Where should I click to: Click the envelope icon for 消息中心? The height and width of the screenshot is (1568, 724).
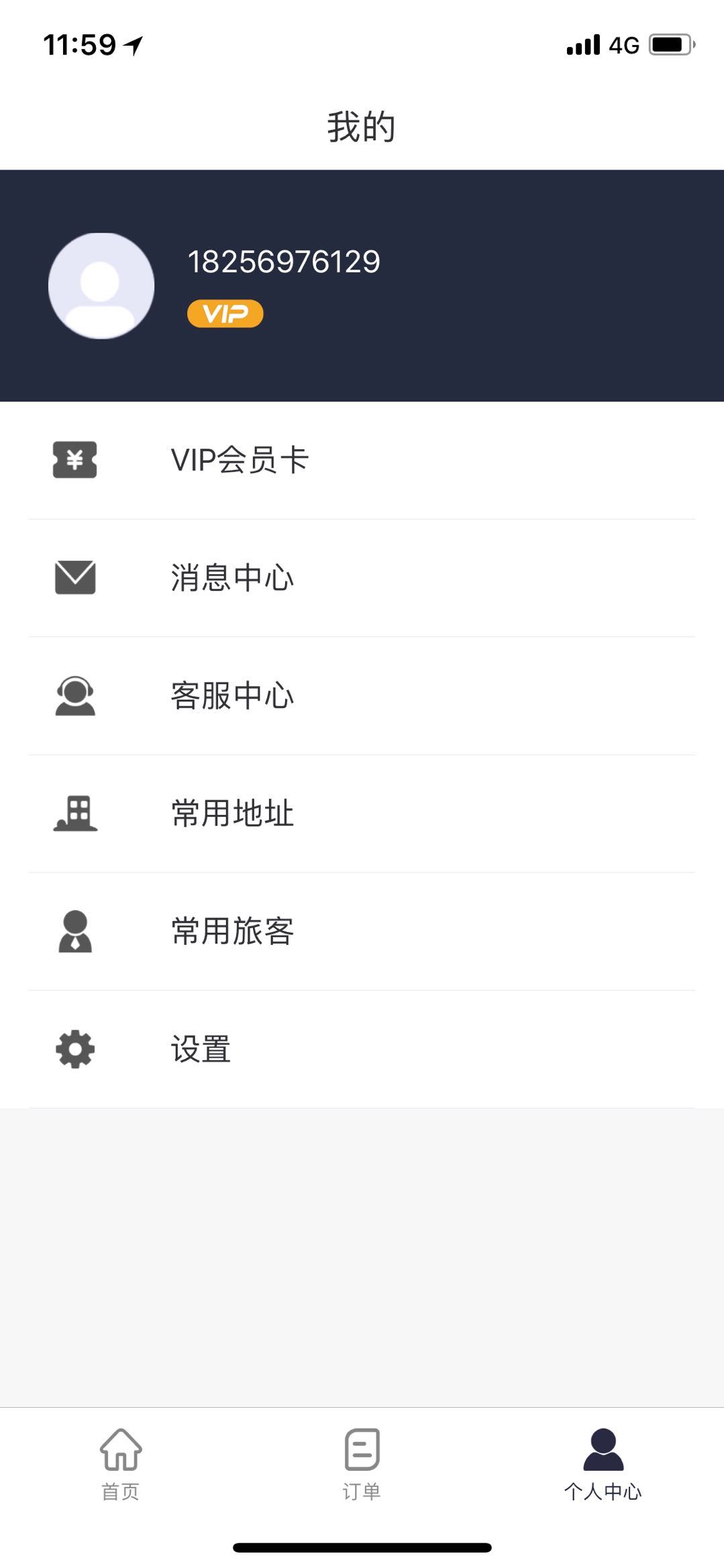pos(75,577)
